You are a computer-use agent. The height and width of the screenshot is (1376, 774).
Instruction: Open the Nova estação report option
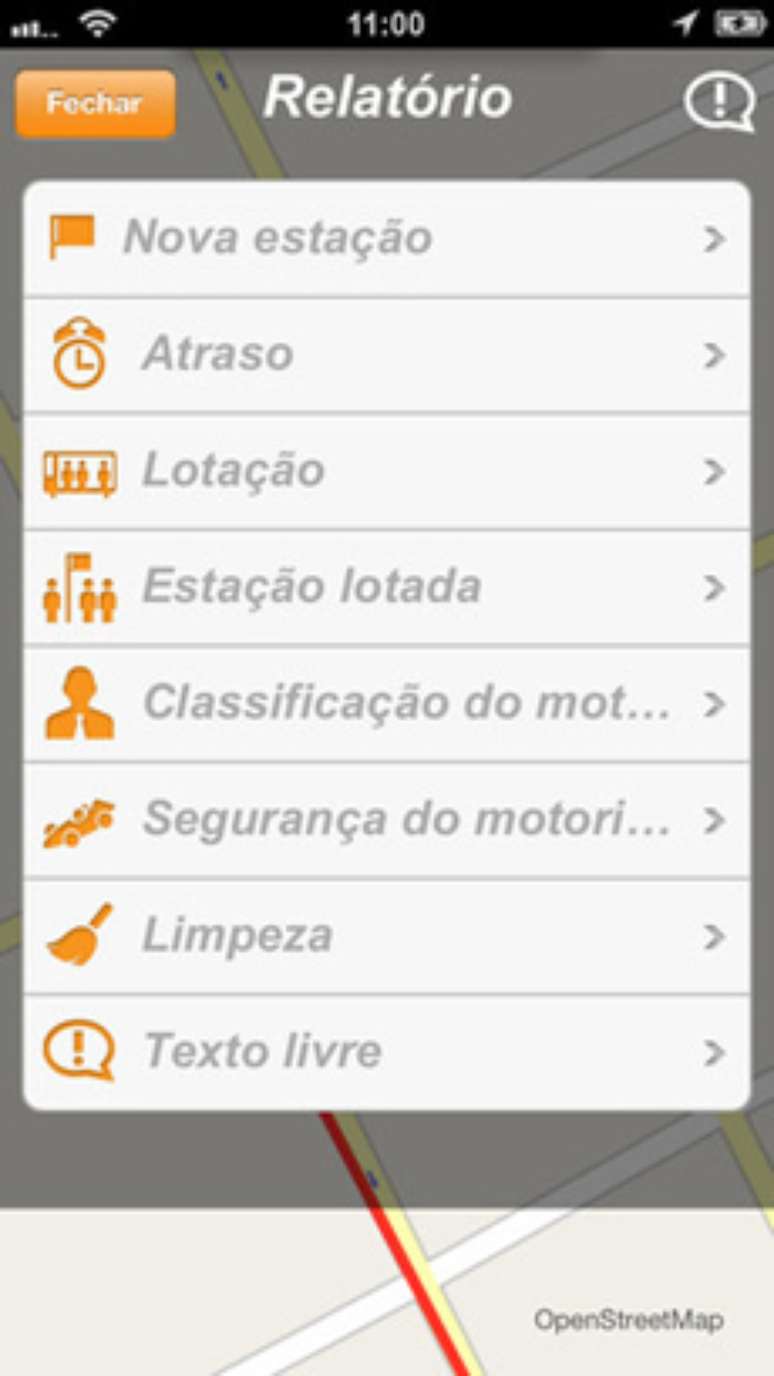click(x=386, y=239)
